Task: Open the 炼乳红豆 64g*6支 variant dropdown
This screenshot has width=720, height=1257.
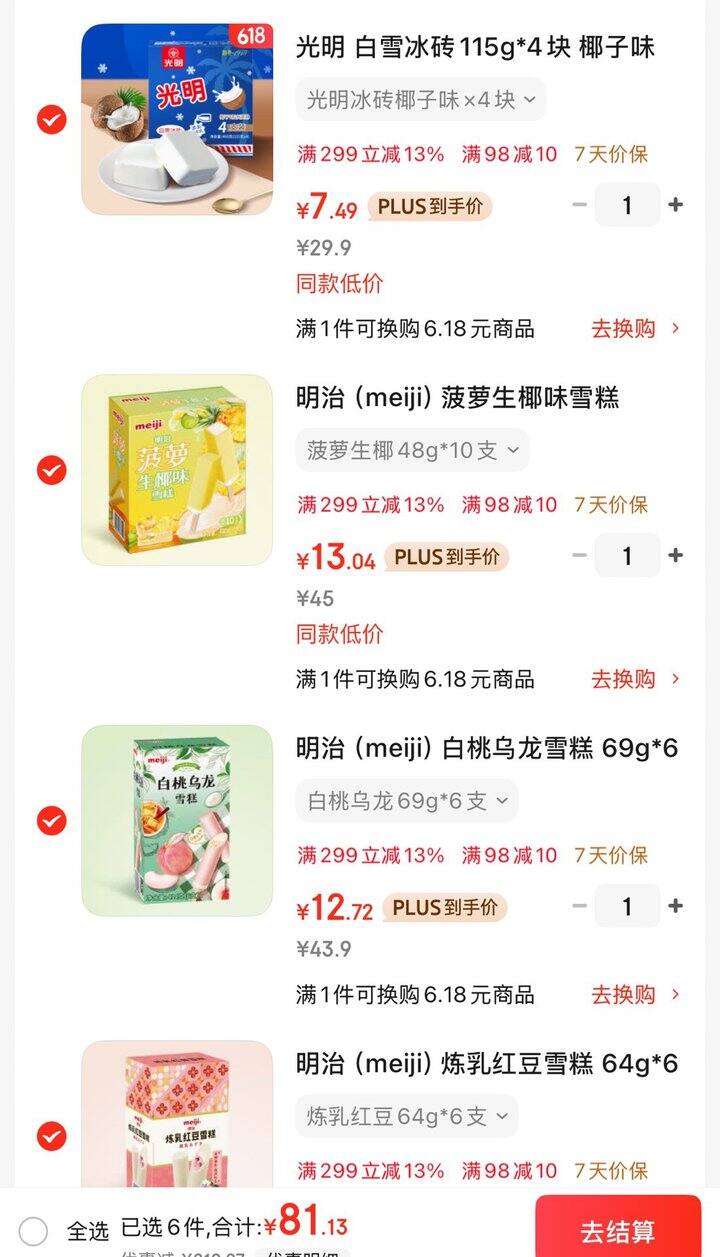Action: [407, 1116]
